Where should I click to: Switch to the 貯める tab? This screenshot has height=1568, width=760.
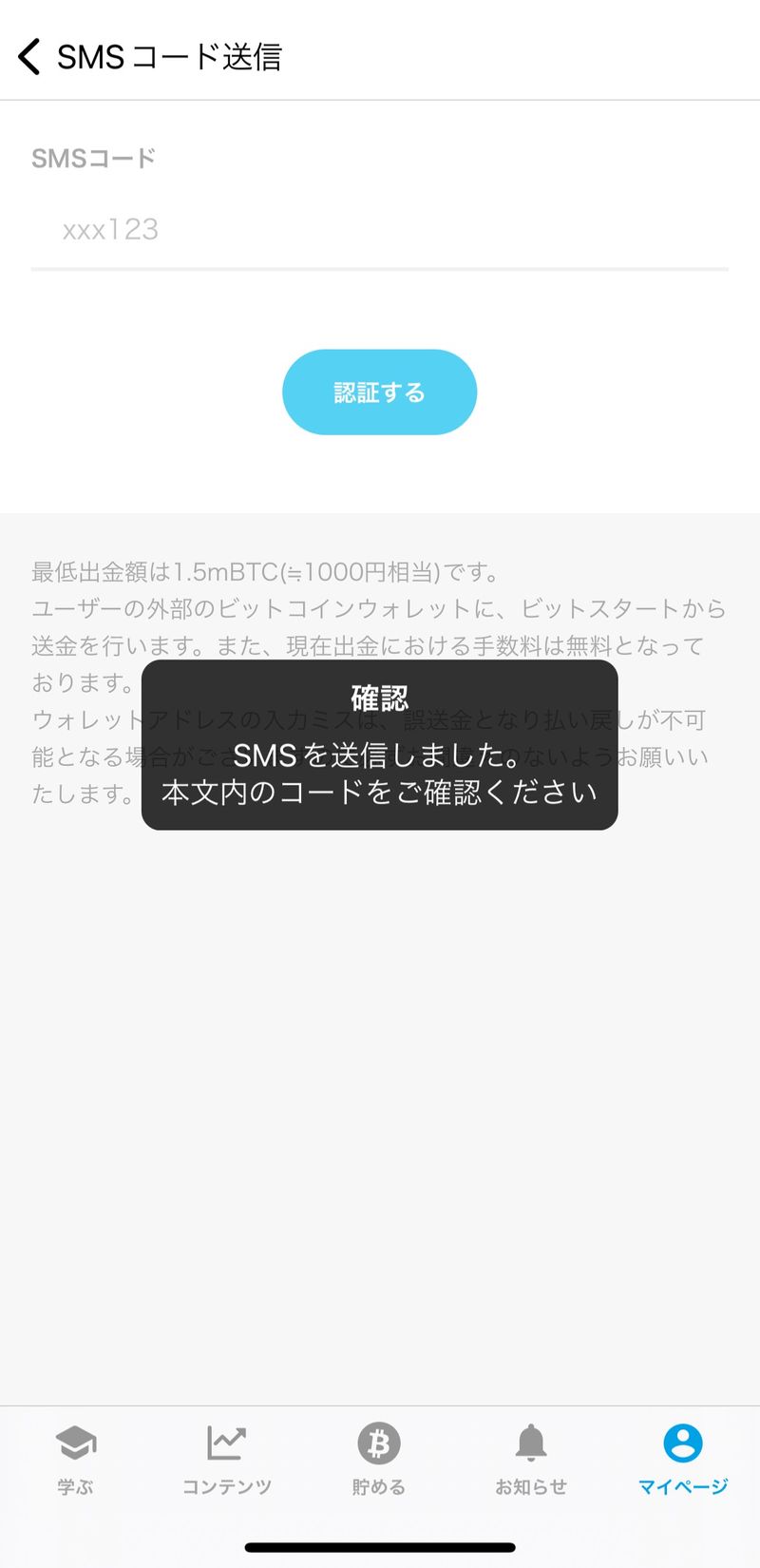(379, 1459)
